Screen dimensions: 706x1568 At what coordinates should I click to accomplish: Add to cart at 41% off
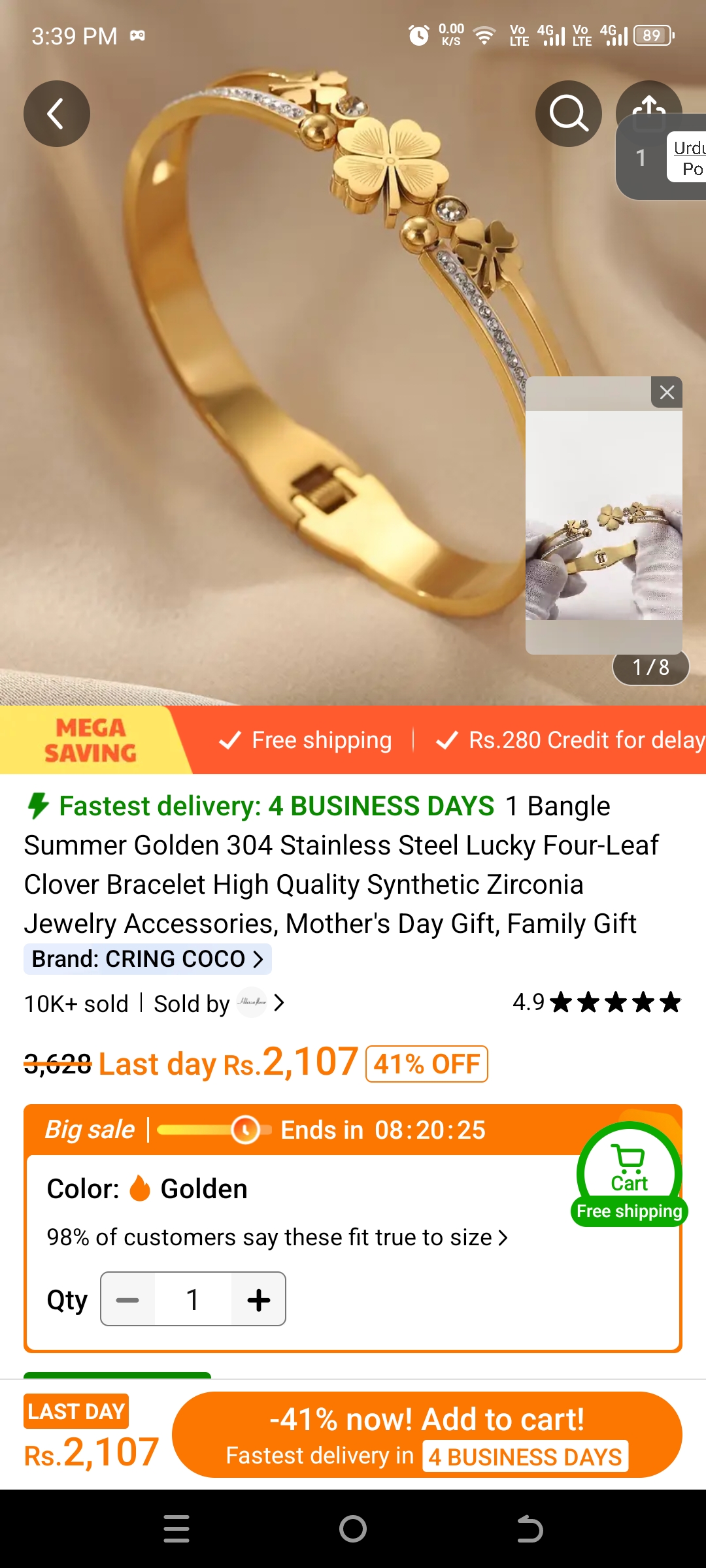427,1435
